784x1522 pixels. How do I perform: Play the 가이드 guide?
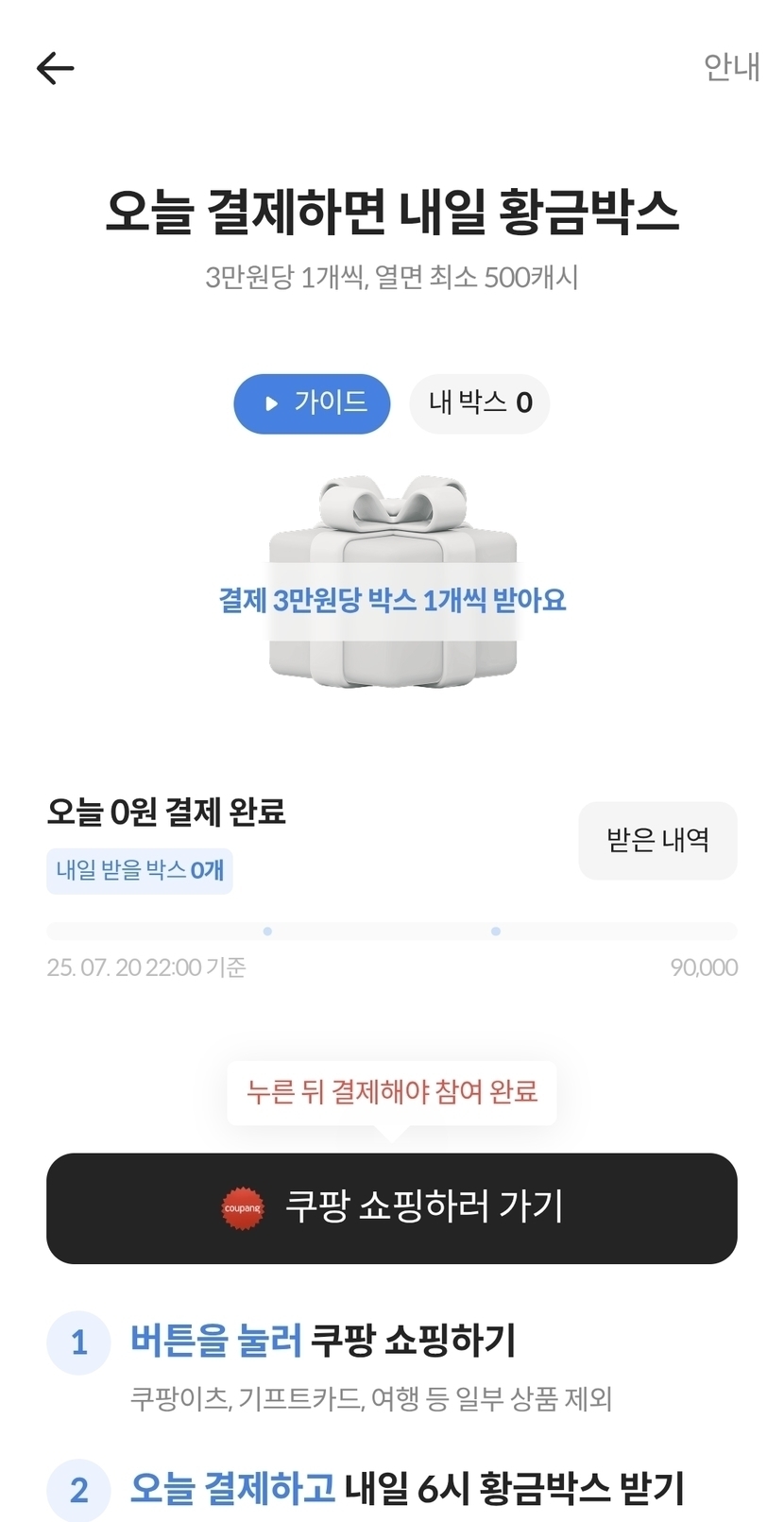[312, 403]
